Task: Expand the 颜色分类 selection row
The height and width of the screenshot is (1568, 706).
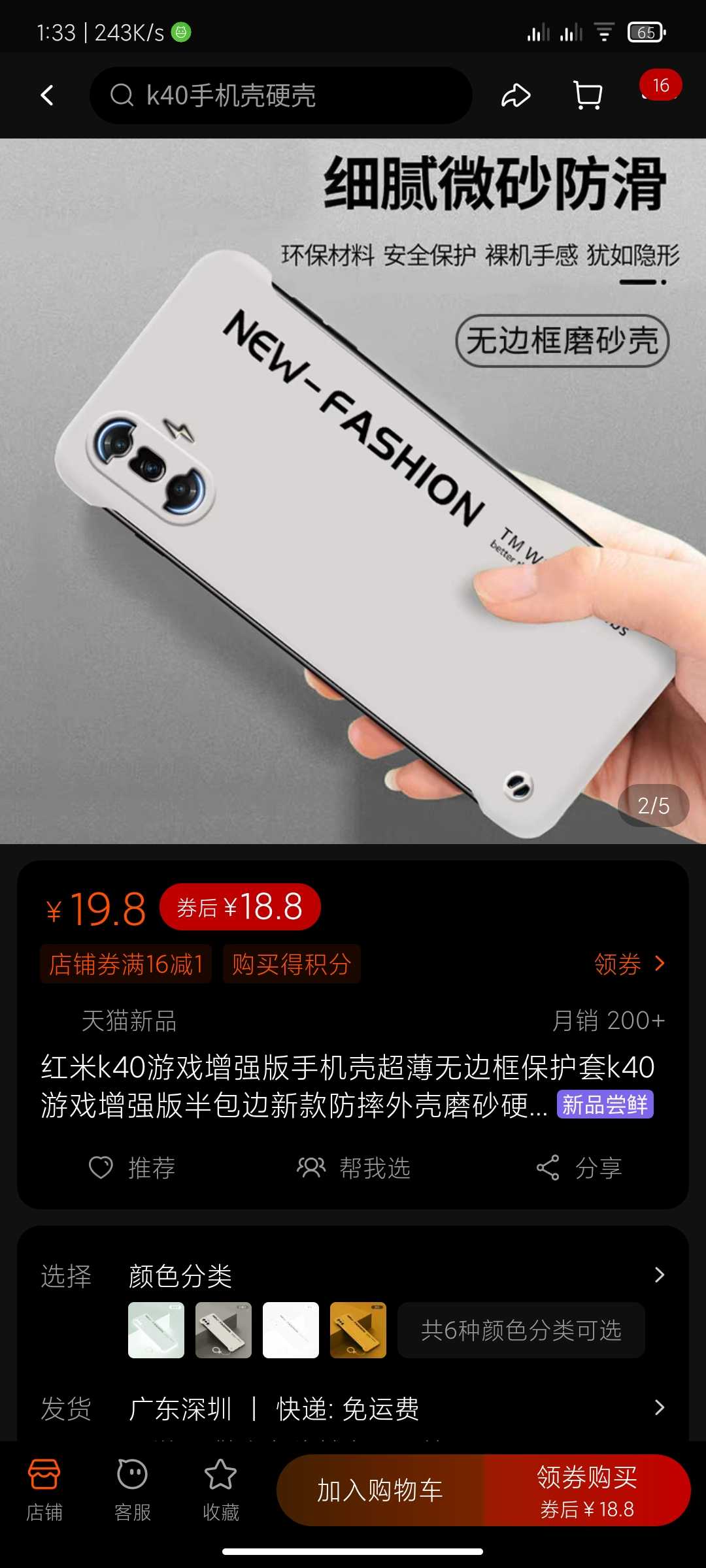Action: pos(353,1275)
